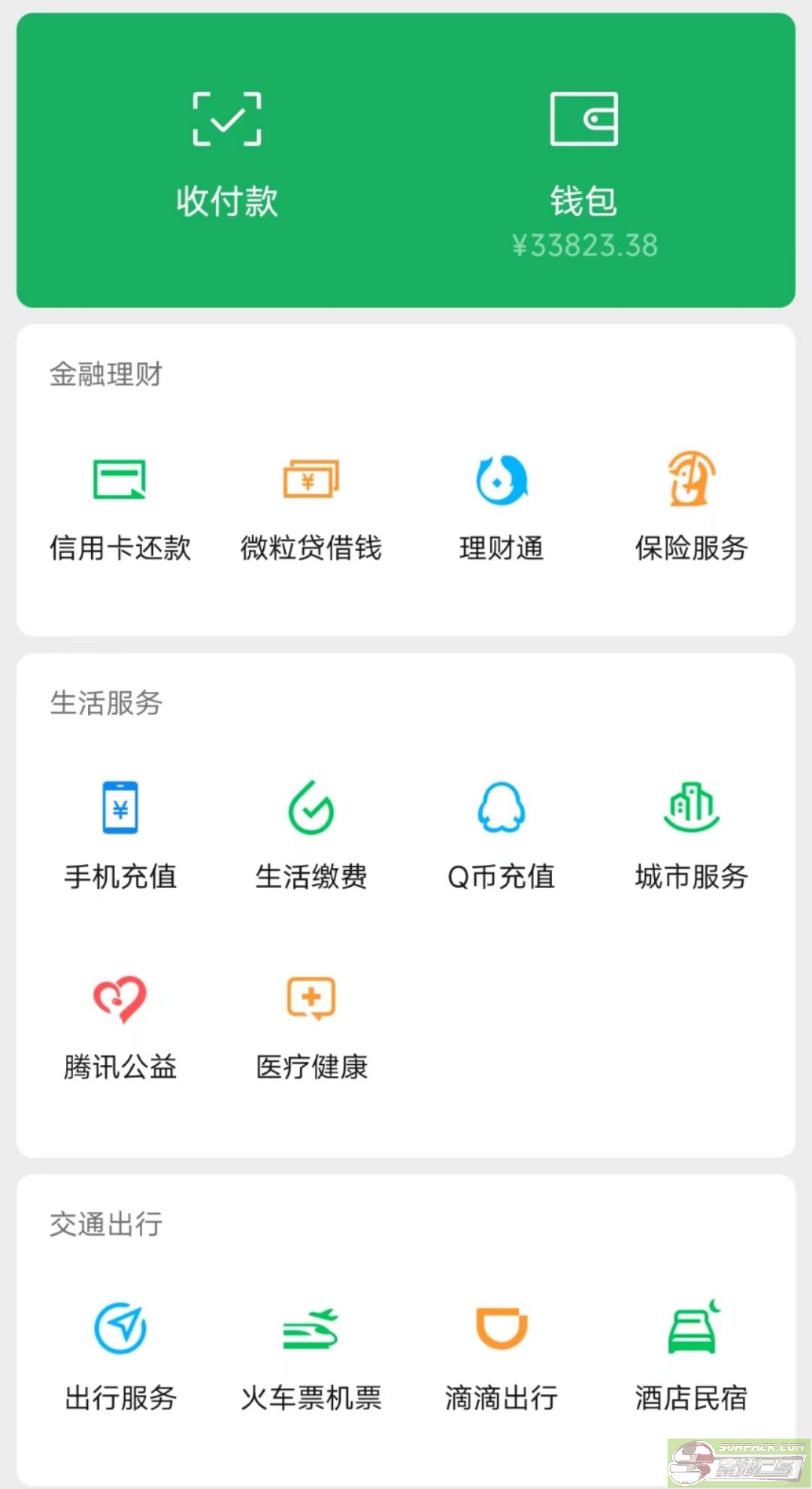Viewport: 812px width, 1489px height.
Task: Open 腾讯公益 charity
Action: point(120,1027)
